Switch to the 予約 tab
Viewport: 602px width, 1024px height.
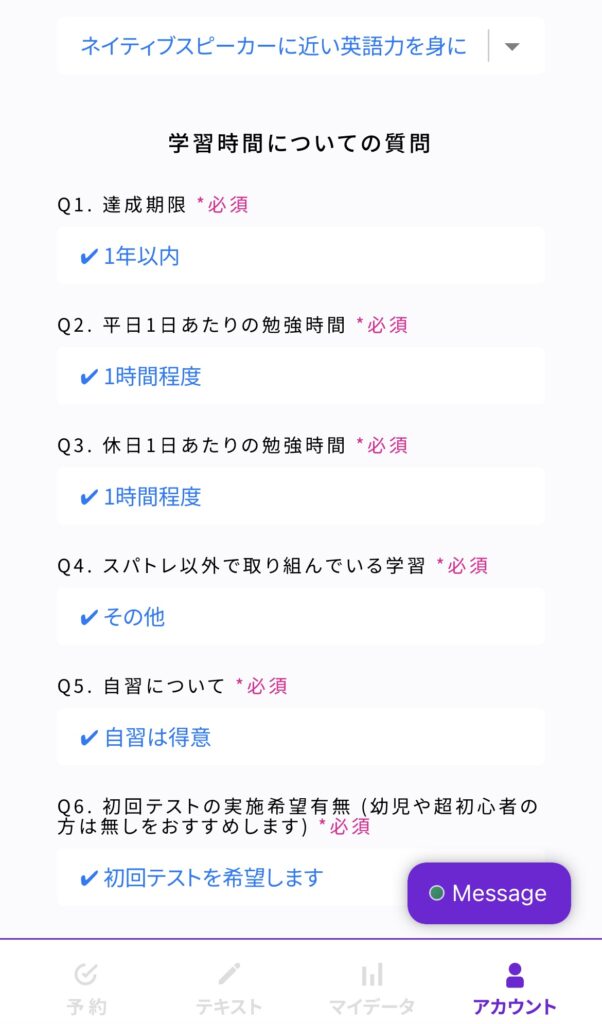coord(86,988)
